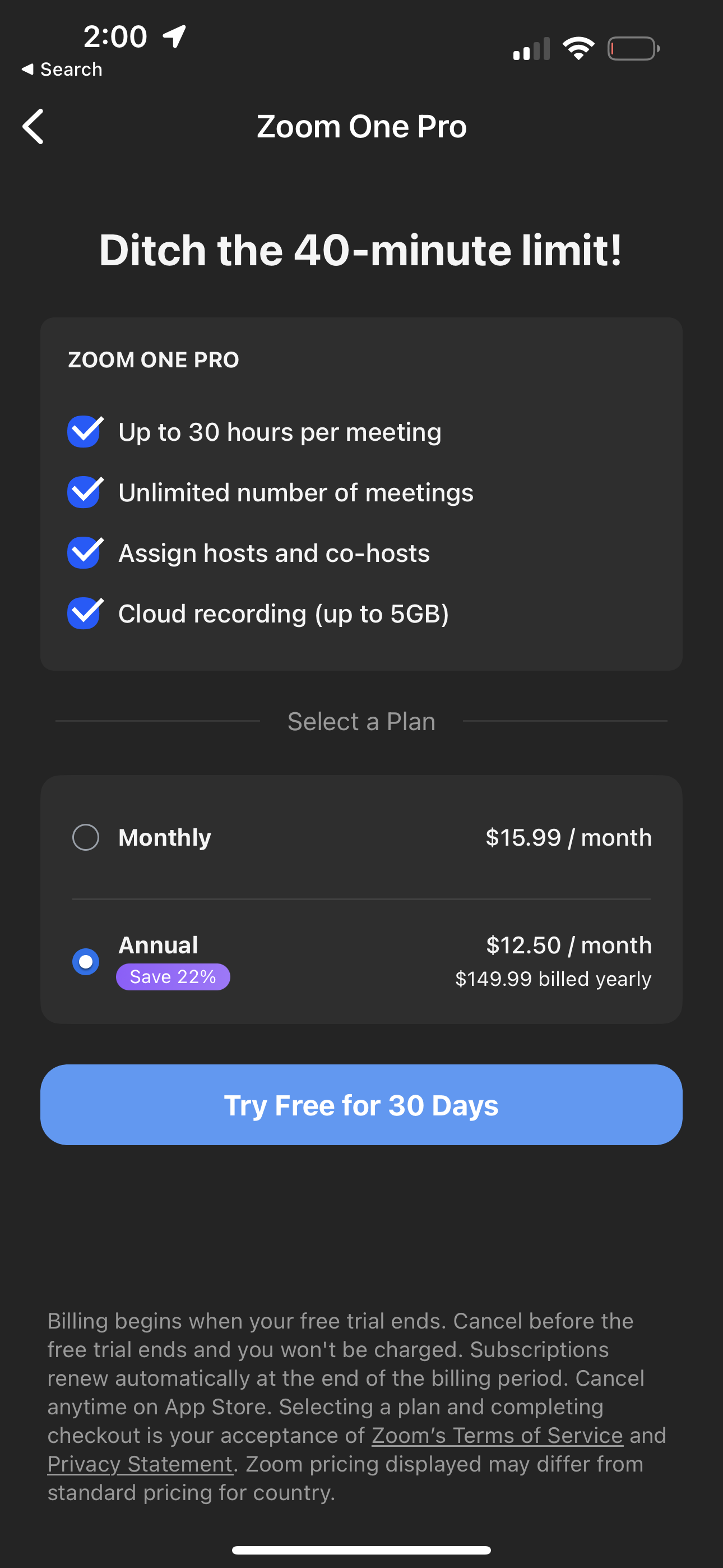Tap the low battery indicator
This screenshot has height=1568, width=723.
click(x=632, y=48)
